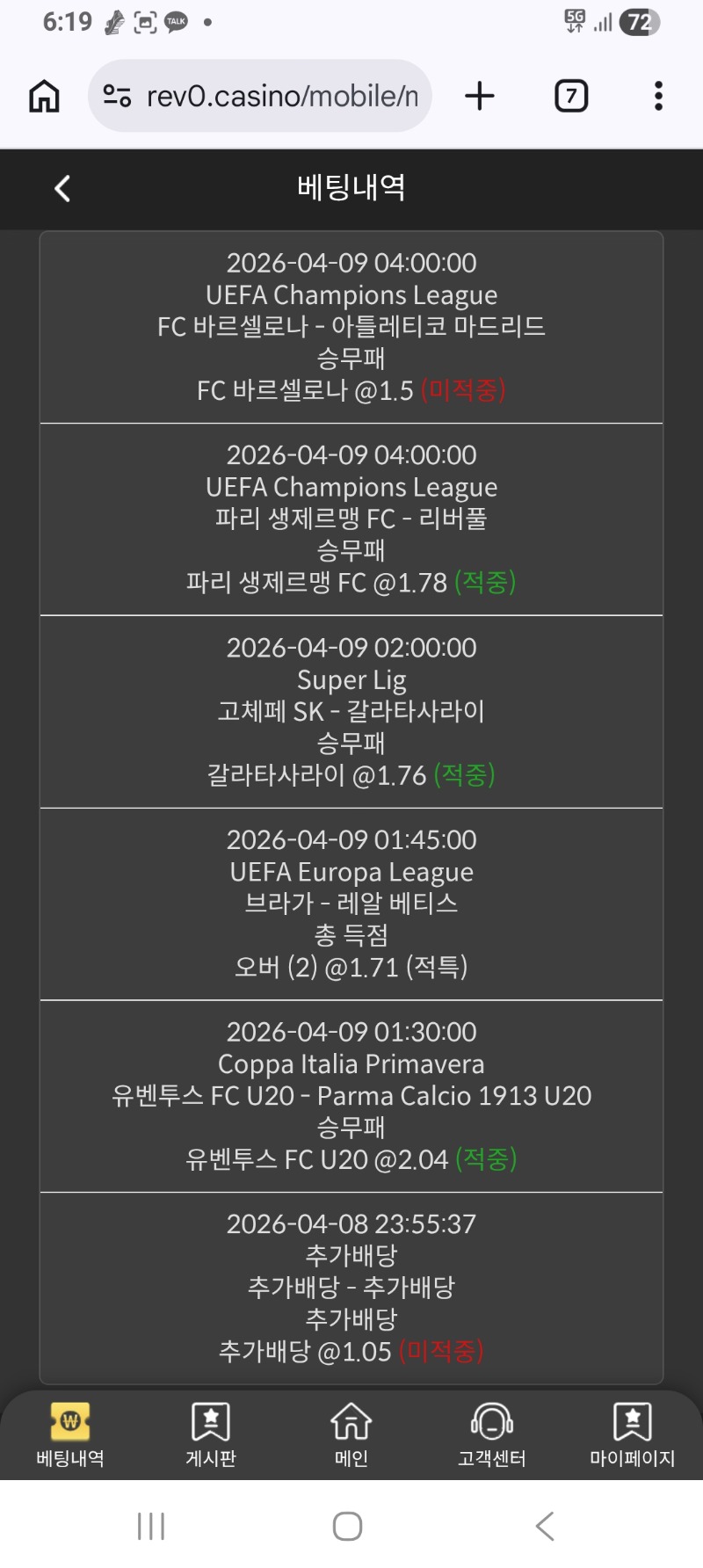This screenshot has width=703, height=1568.
Task: Switch to the 게시판 tab
Action: pos(211,1434)
